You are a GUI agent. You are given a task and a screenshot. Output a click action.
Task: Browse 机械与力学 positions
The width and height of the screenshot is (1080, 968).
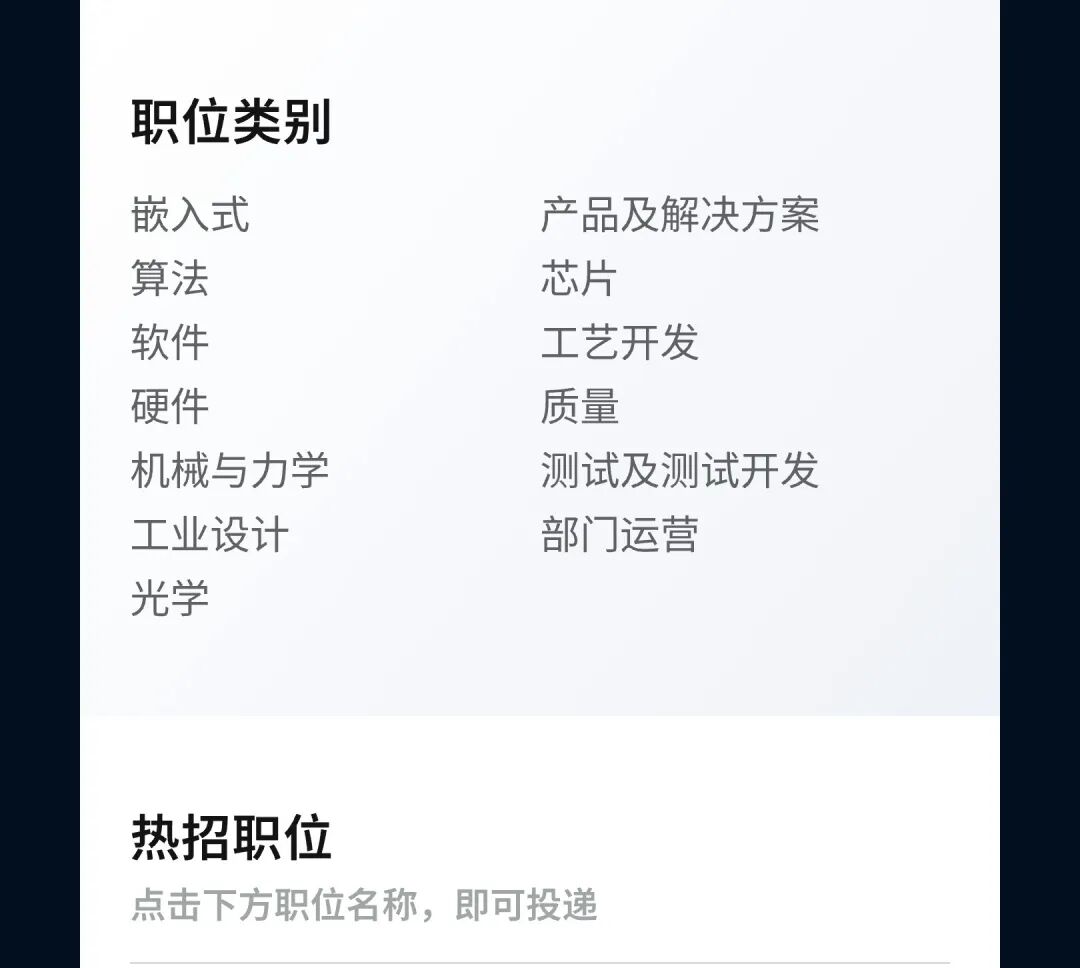point(230,471)
